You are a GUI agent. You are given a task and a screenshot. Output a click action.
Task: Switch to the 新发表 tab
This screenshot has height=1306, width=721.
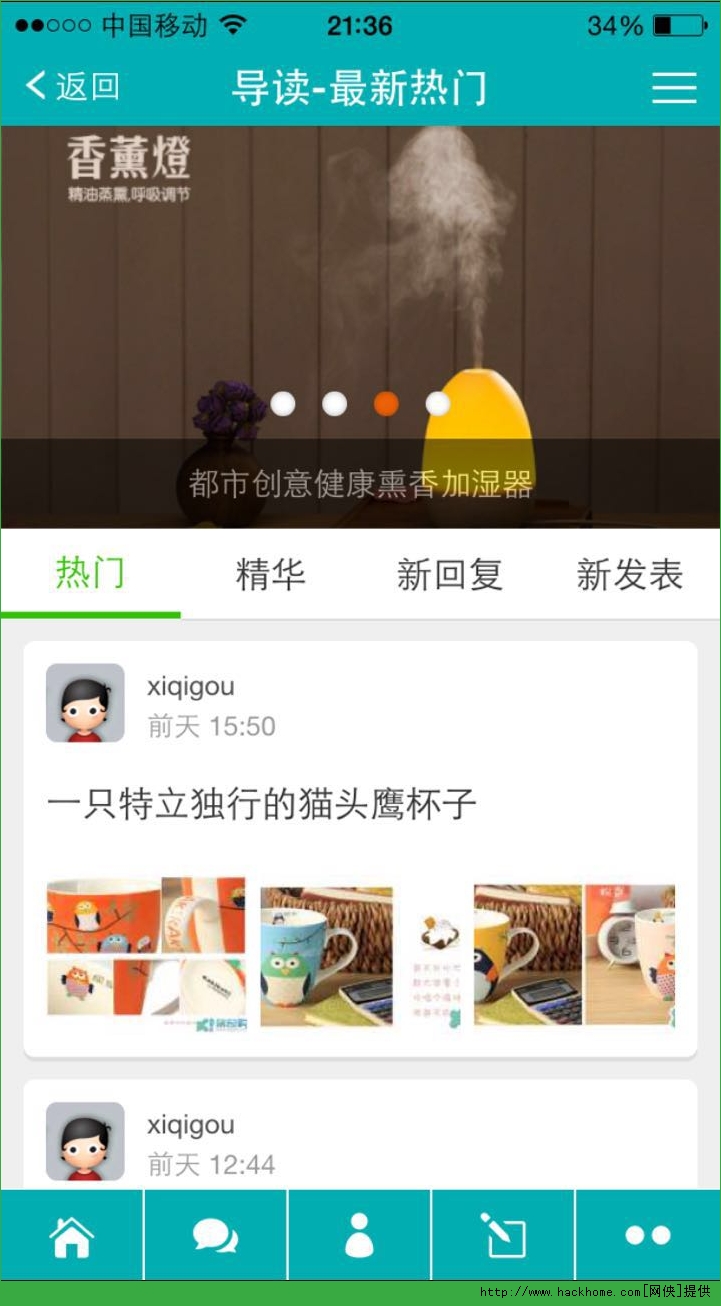630,574
